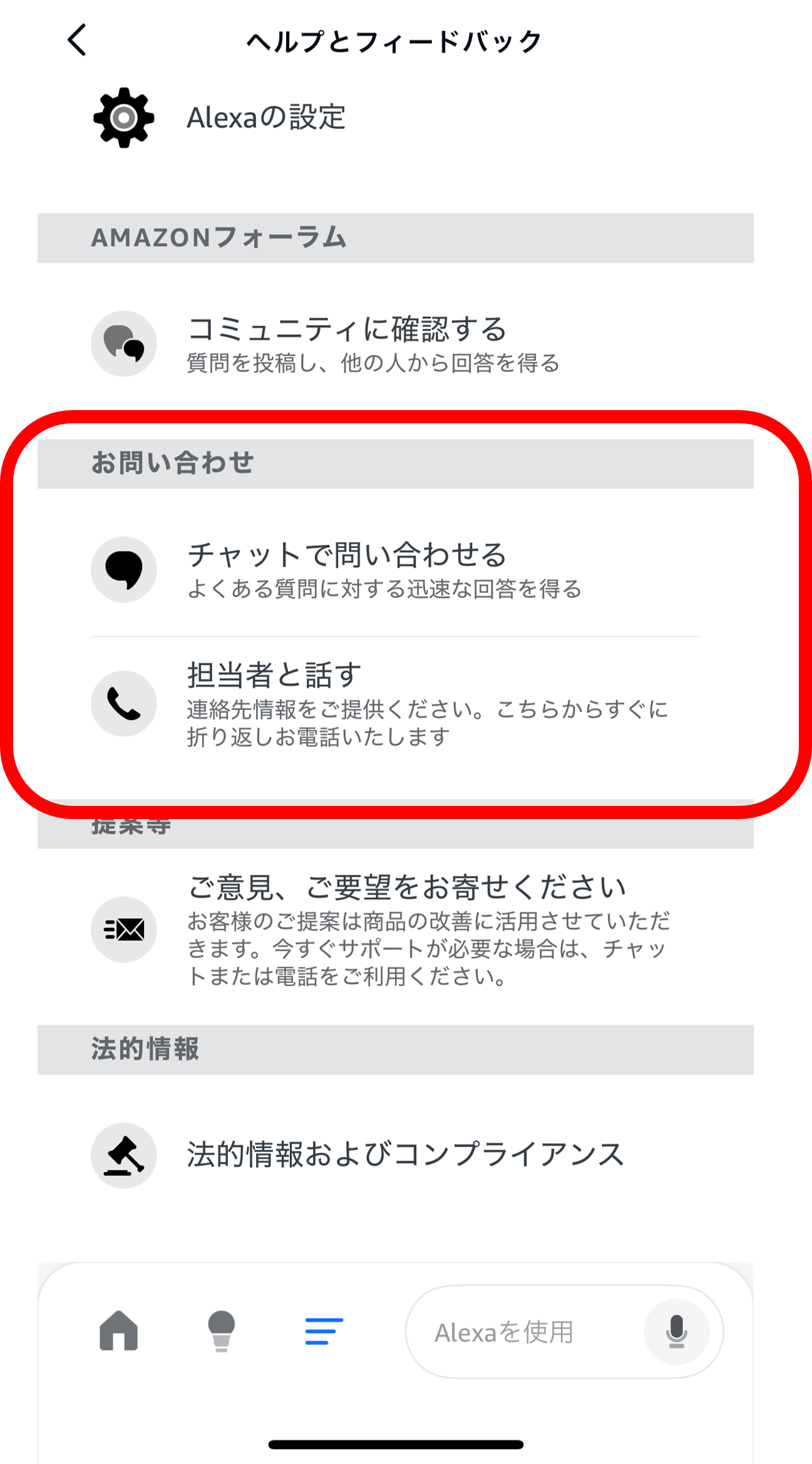Activate the microphone button
This screenshot has height=1464, width=812.
(x=676, y=1332)
